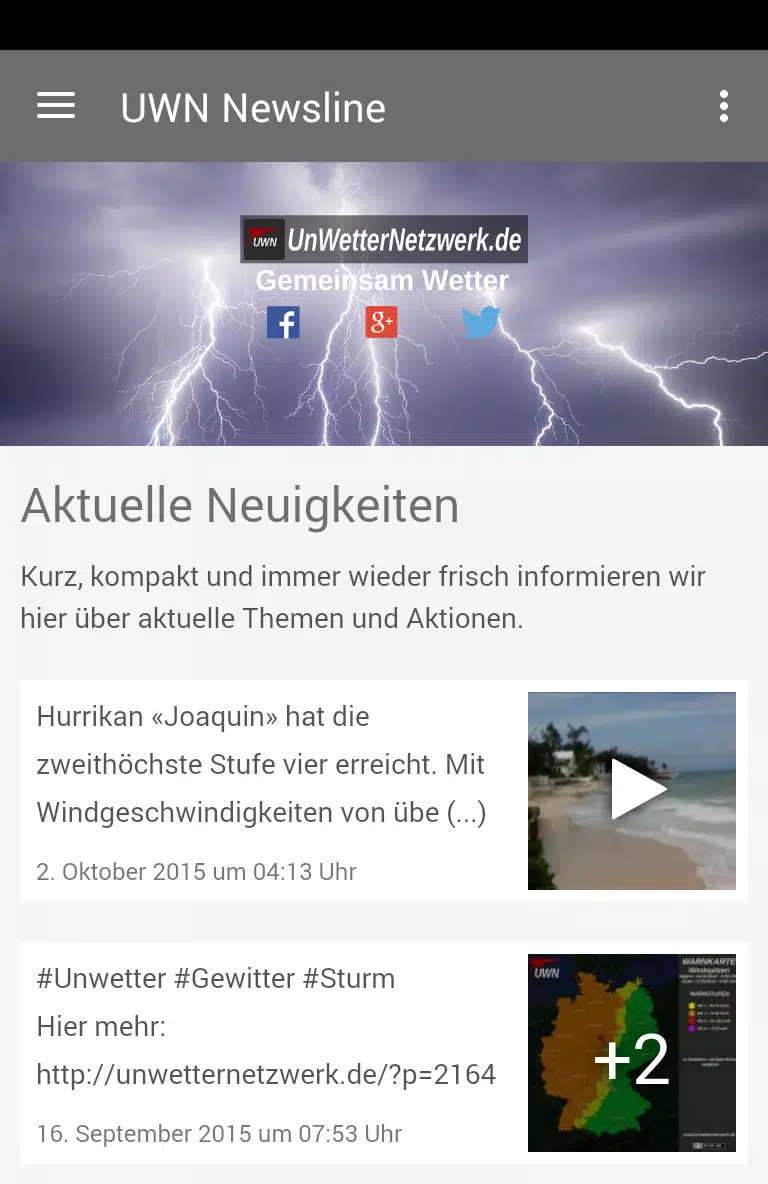Image resolution: width=768 pixels, height=1184 pixels.
Task: Open the navigation drawer with hamburger icon
Action: click(x=56, y=105)
